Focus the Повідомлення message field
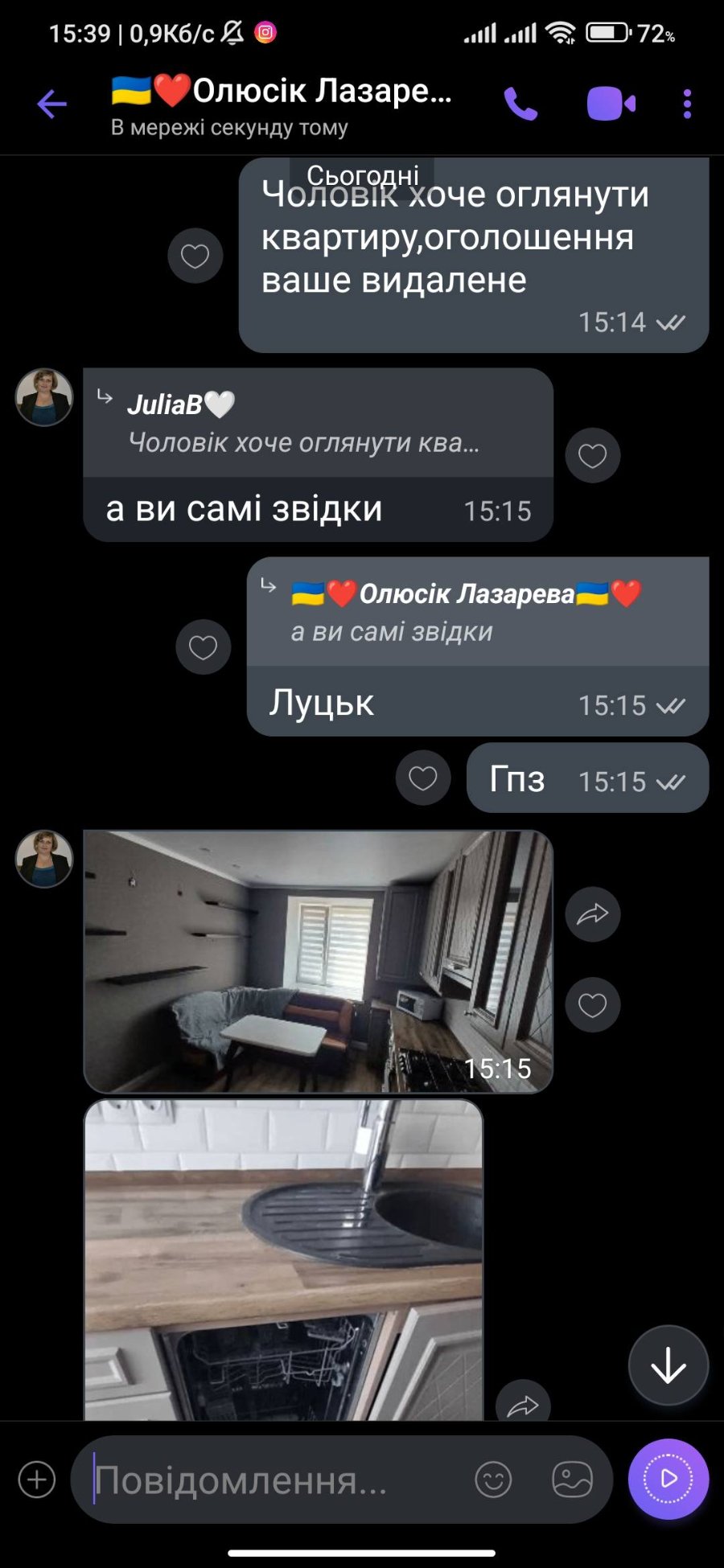 click(x=274, y=1480)
